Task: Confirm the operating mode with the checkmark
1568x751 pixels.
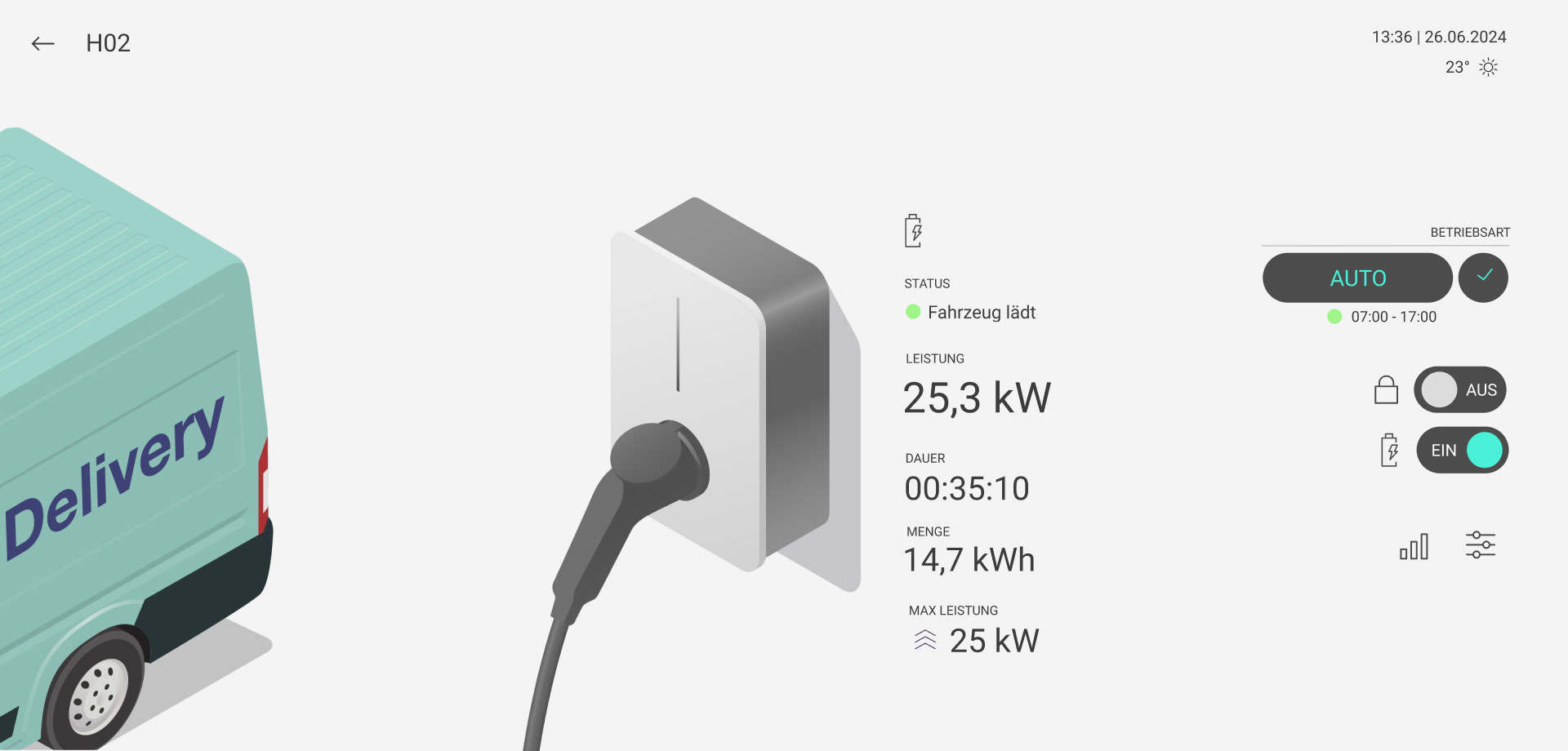Action: click(1483, 278)
